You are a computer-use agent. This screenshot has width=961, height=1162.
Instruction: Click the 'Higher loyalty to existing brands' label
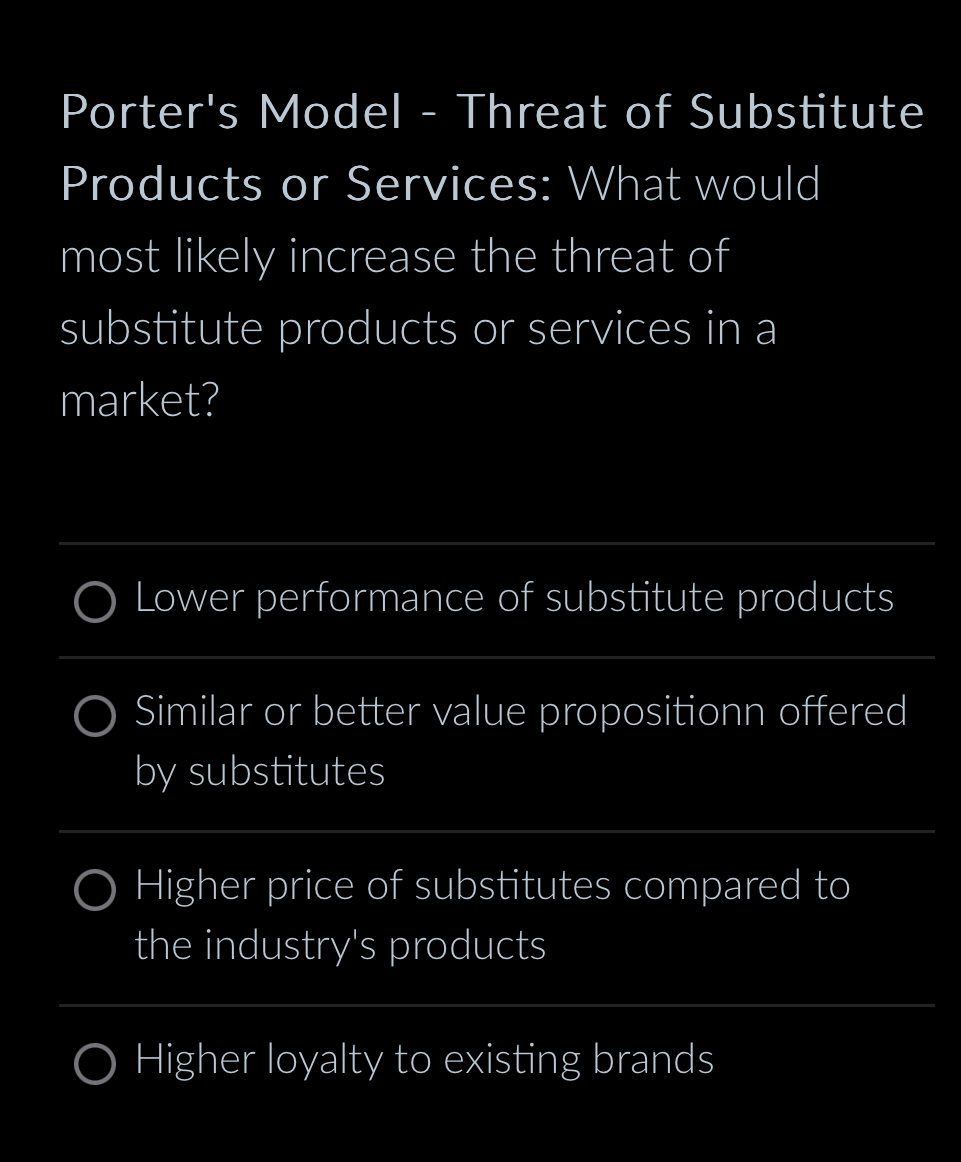(425, 1060)
